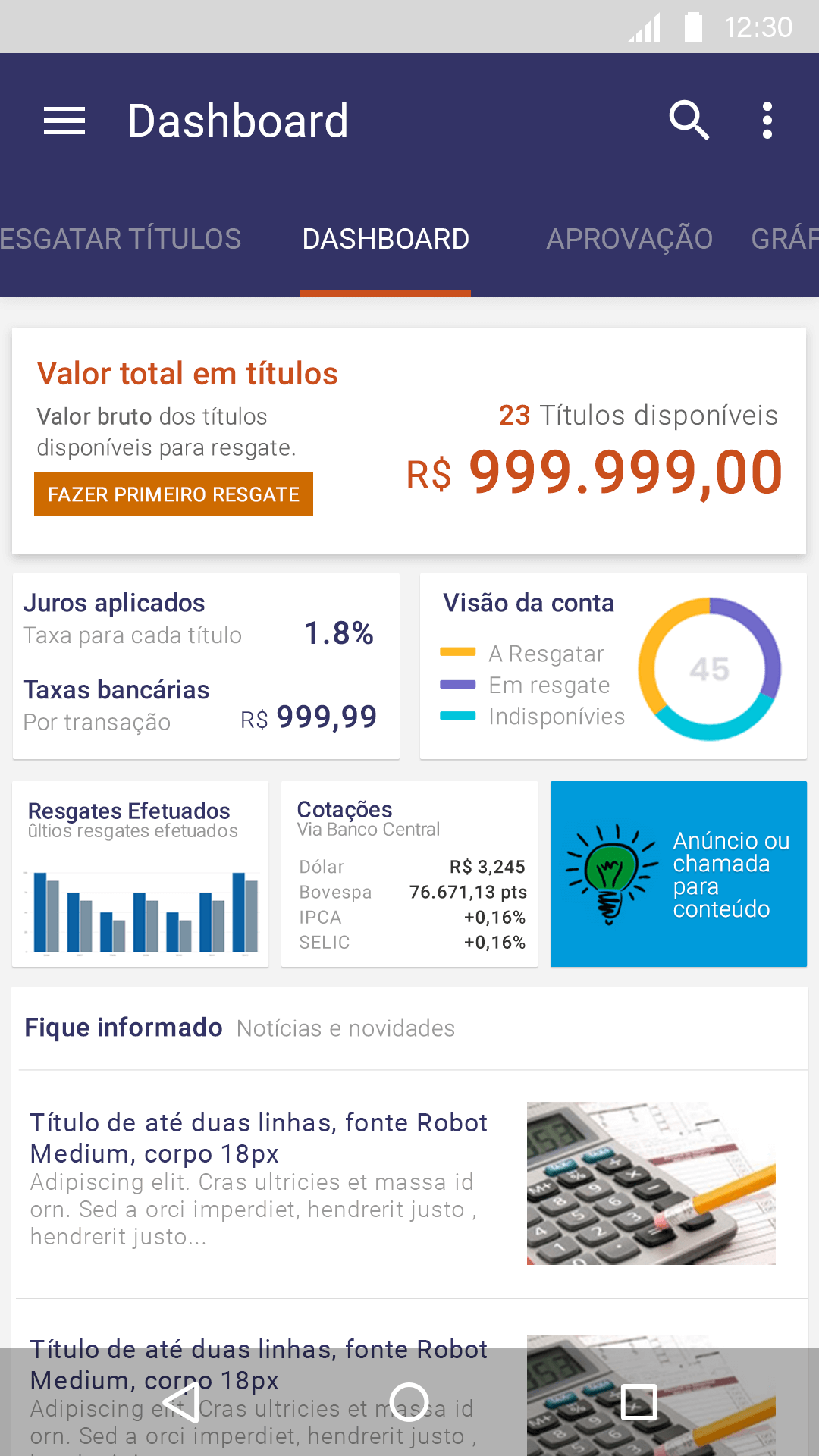
Task: Open the search icon in app bar
Action: [689, 121]
